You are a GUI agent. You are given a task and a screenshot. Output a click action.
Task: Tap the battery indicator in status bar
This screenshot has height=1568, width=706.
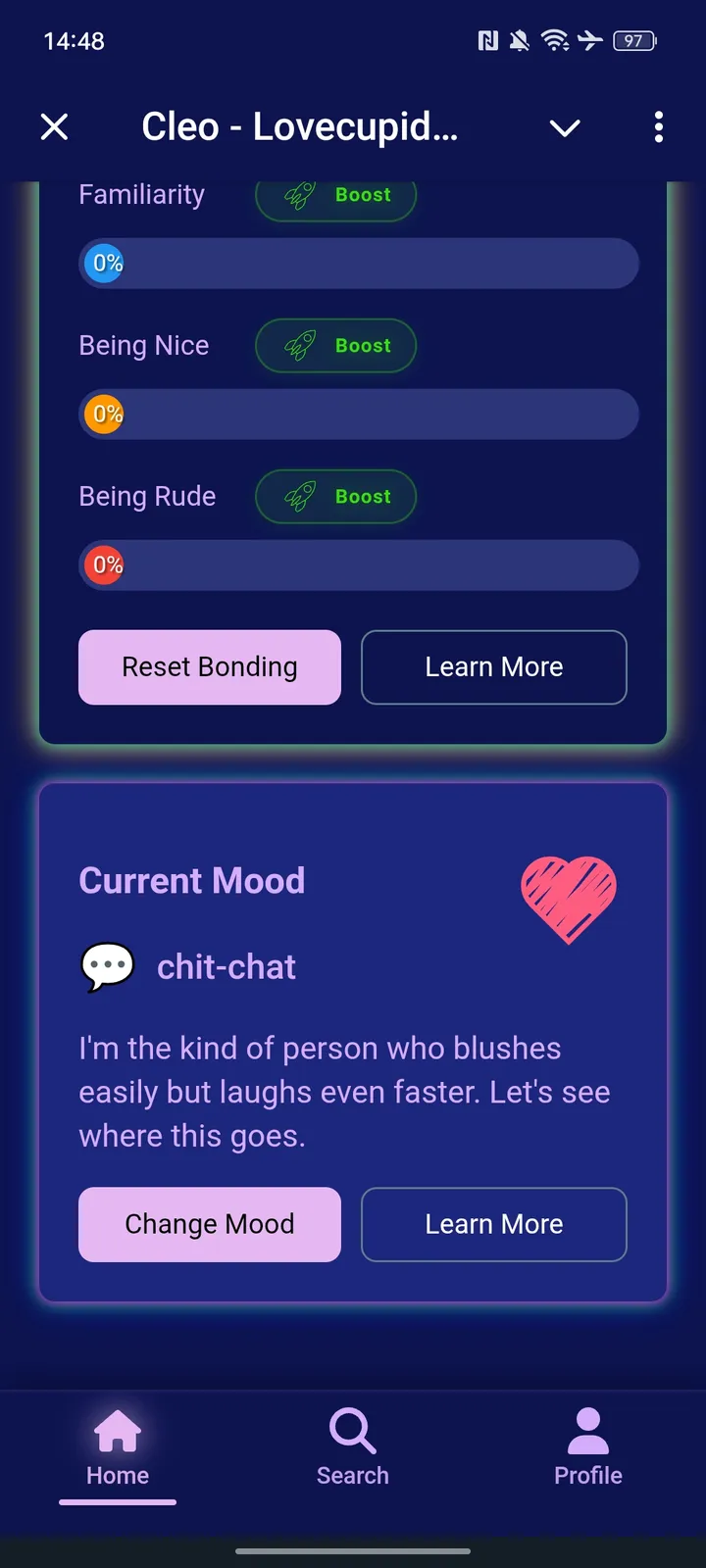point(632,41)
